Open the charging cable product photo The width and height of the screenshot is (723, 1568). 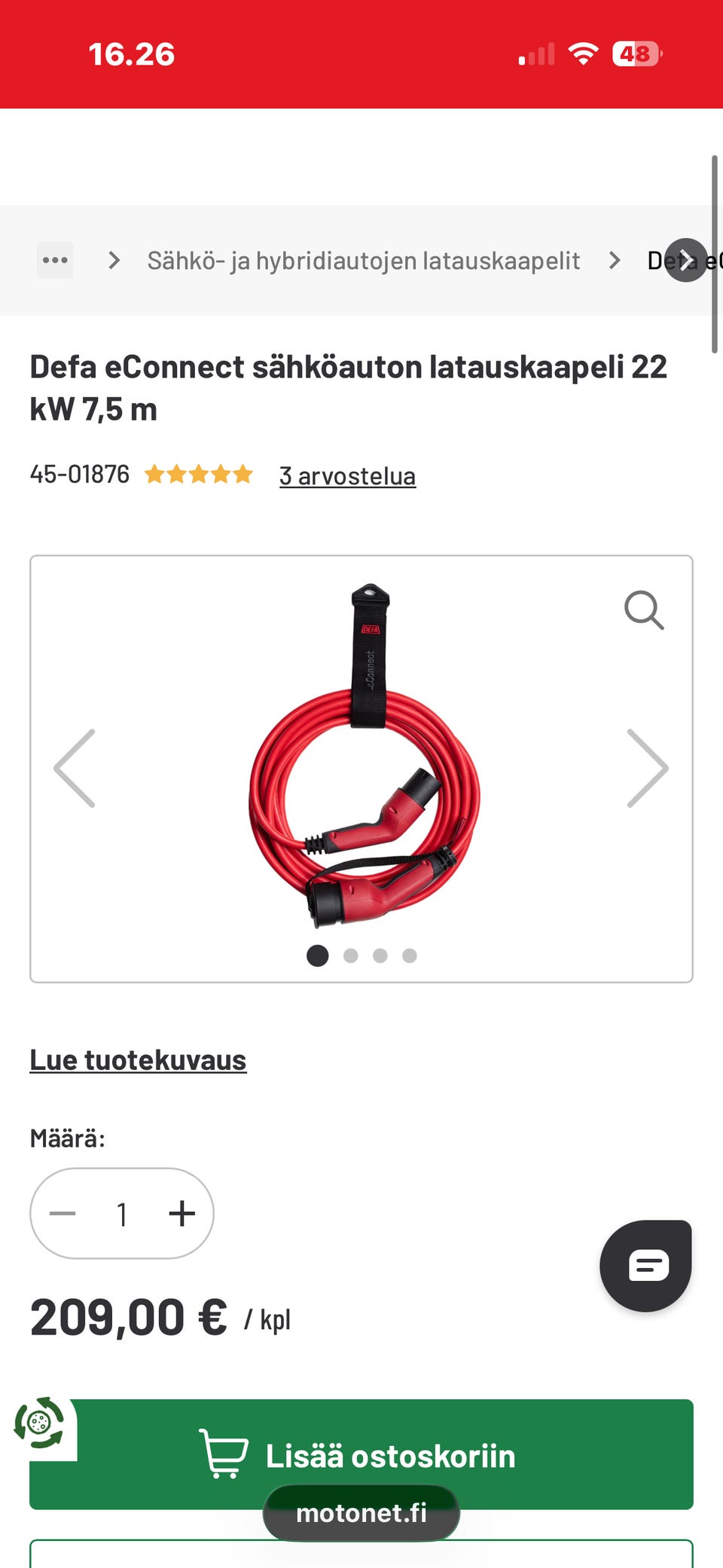tap(365, 755)
